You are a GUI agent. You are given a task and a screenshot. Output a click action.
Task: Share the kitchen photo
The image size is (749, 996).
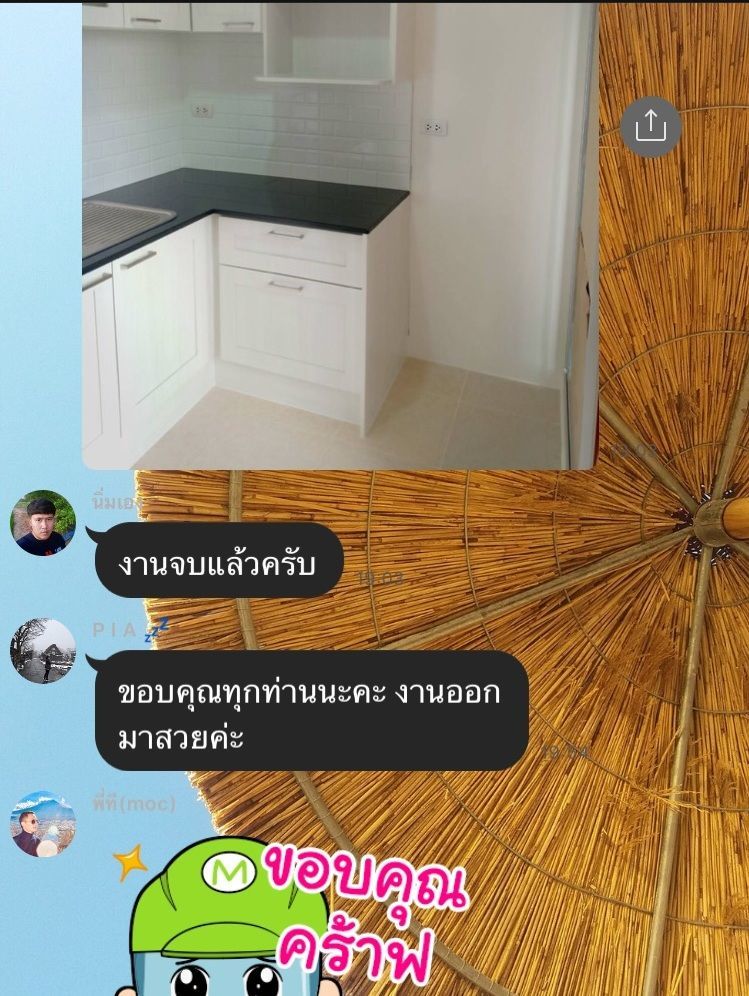pos(650,126)
